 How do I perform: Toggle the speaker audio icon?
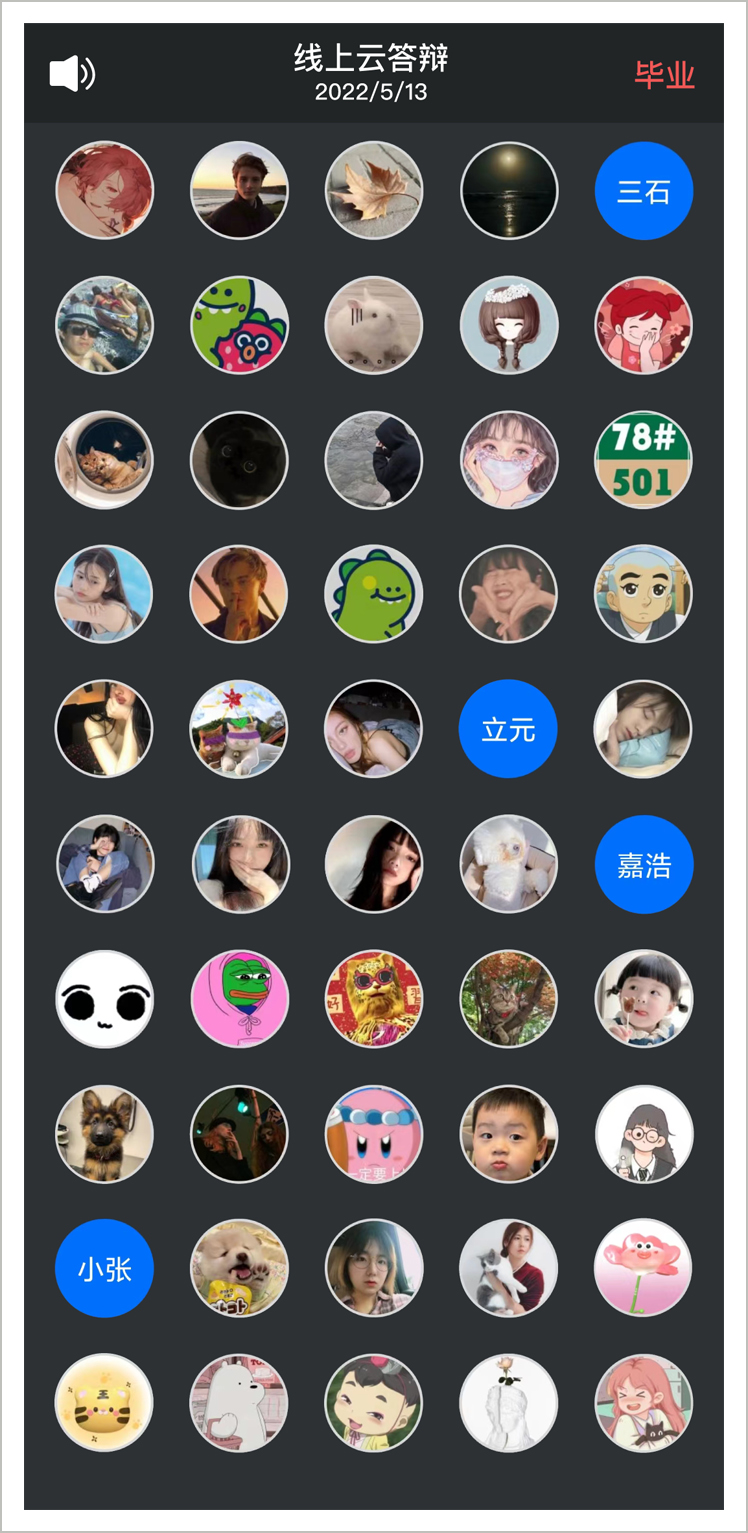[x=72, y=74]
